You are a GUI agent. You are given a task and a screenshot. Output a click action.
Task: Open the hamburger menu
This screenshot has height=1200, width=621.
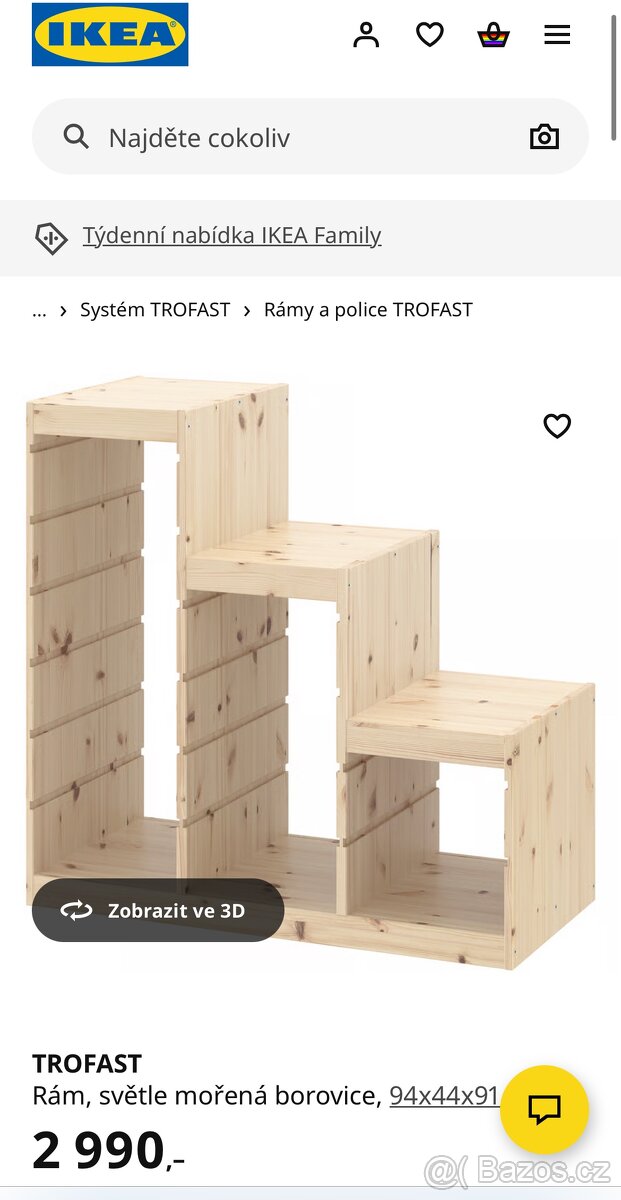coord(557,35)
